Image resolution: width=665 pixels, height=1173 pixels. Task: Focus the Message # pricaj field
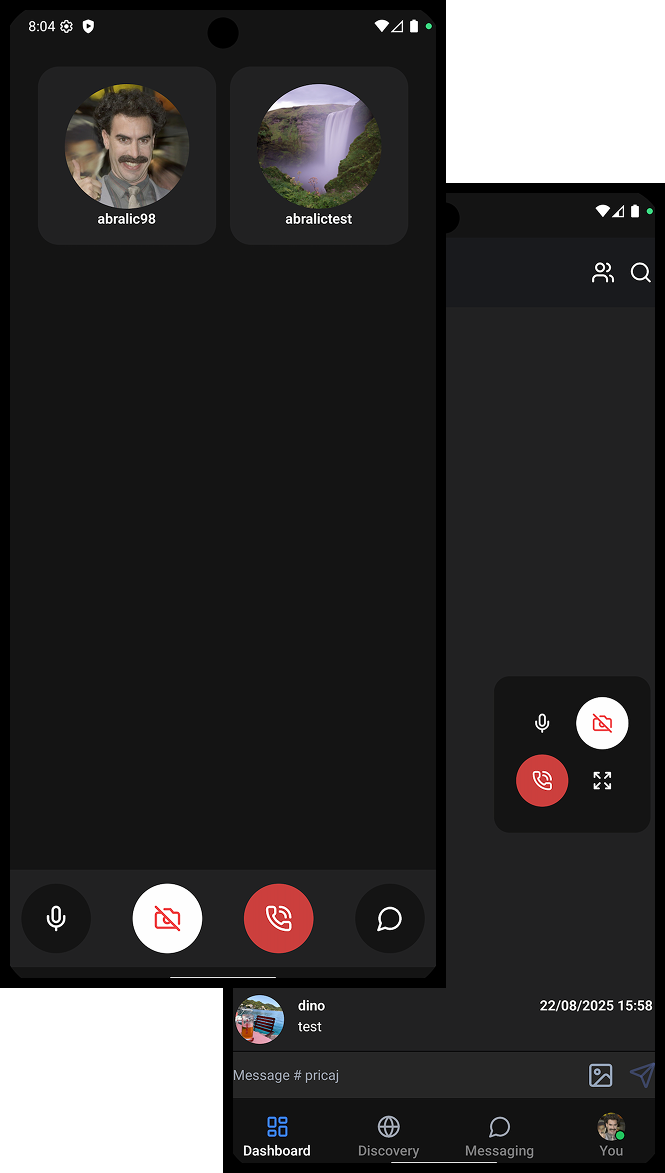tap(400, 1075)
